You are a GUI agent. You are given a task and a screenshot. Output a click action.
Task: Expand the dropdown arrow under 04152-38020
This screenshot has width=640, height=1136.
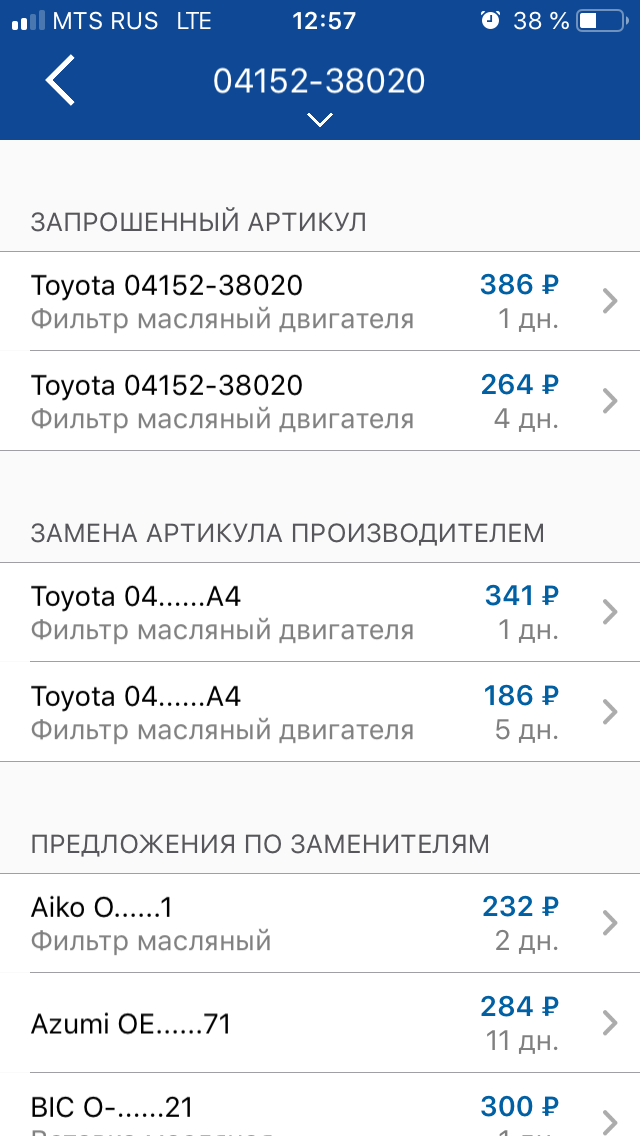pos(320,120)
